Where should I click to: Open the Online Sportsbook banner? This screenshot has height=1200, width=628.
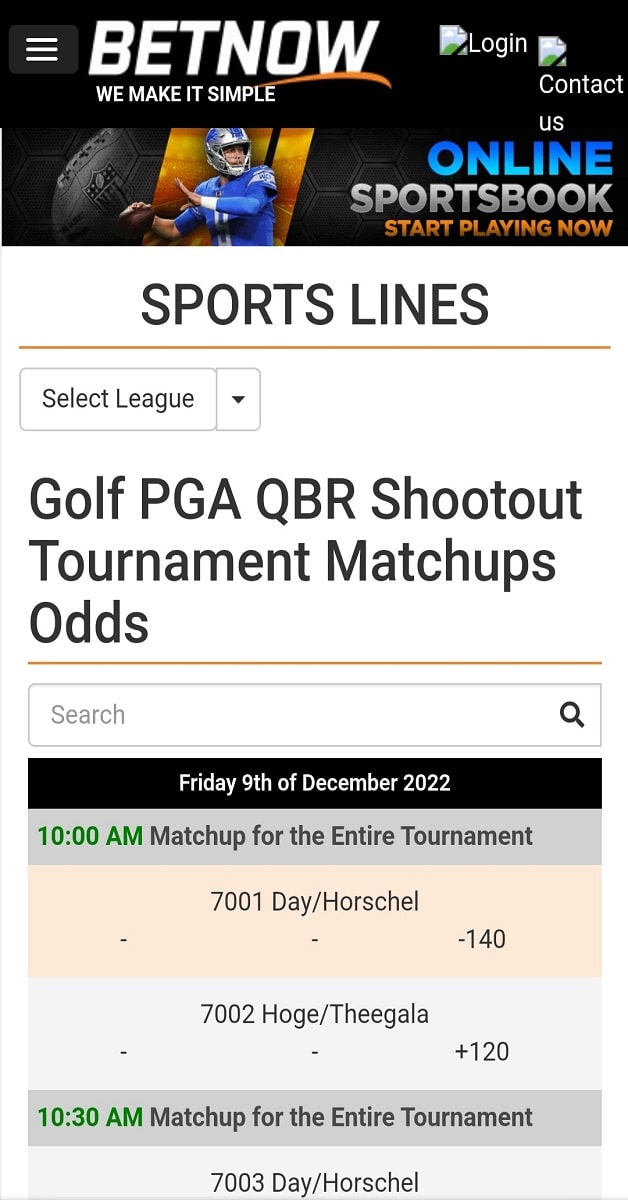click(314, 187)
